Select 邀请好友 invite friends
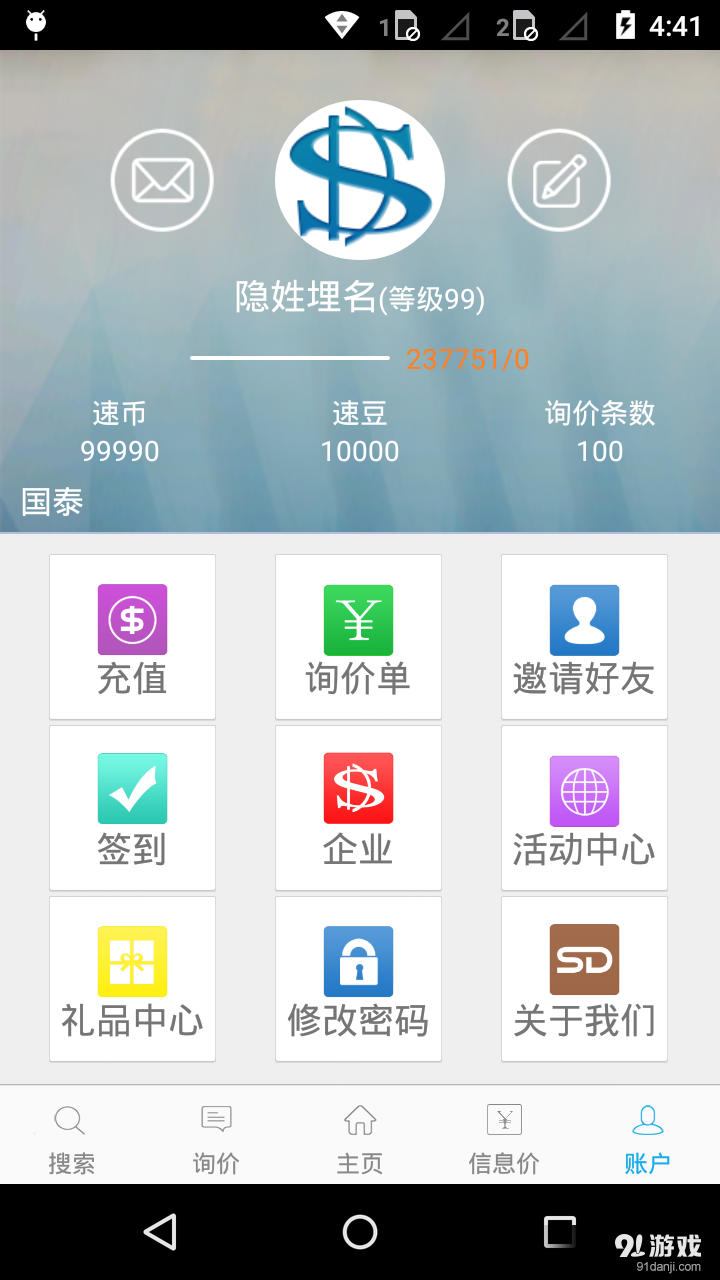This screenshot has height=1280, width=720. click(x=584, y=637)
